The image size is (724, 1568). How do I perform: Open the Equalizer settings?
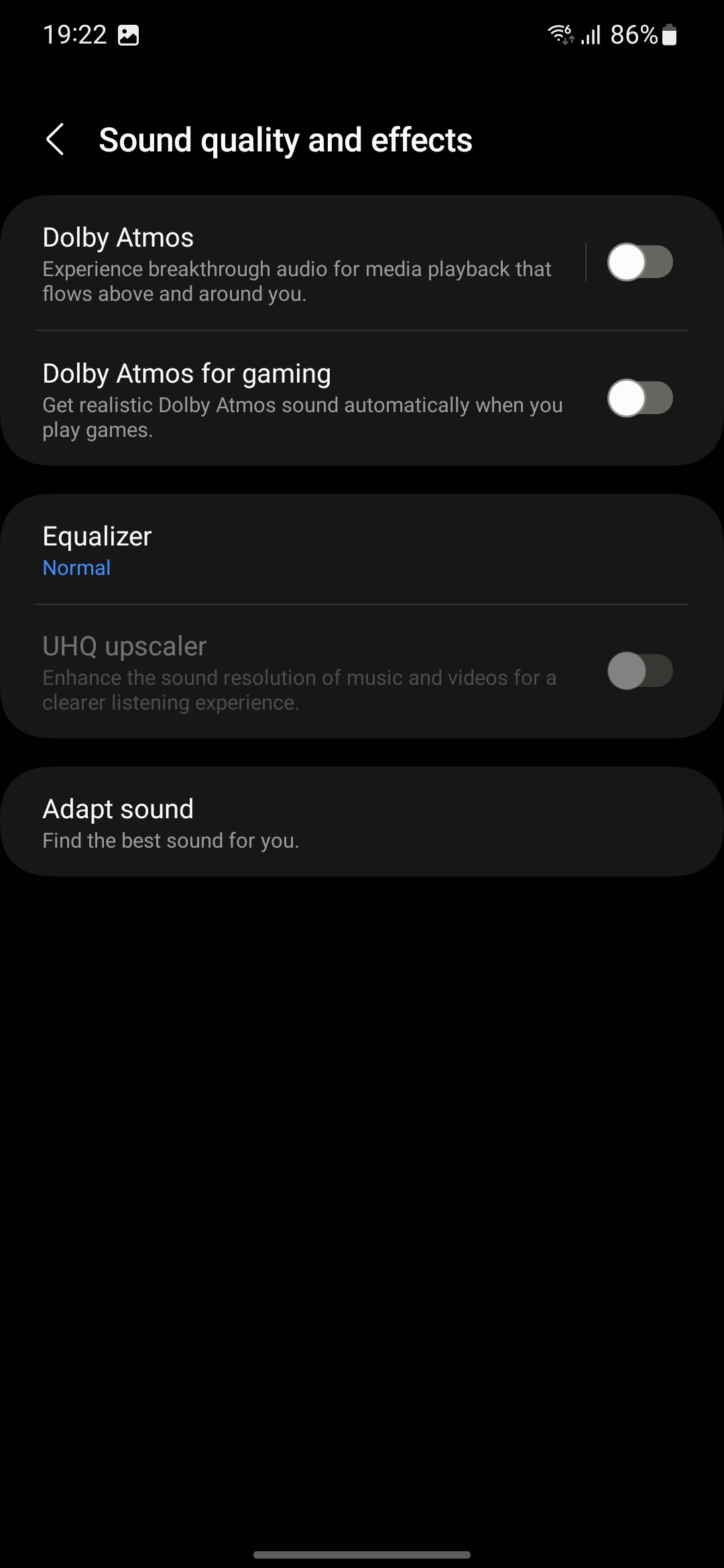coord(362,550)
